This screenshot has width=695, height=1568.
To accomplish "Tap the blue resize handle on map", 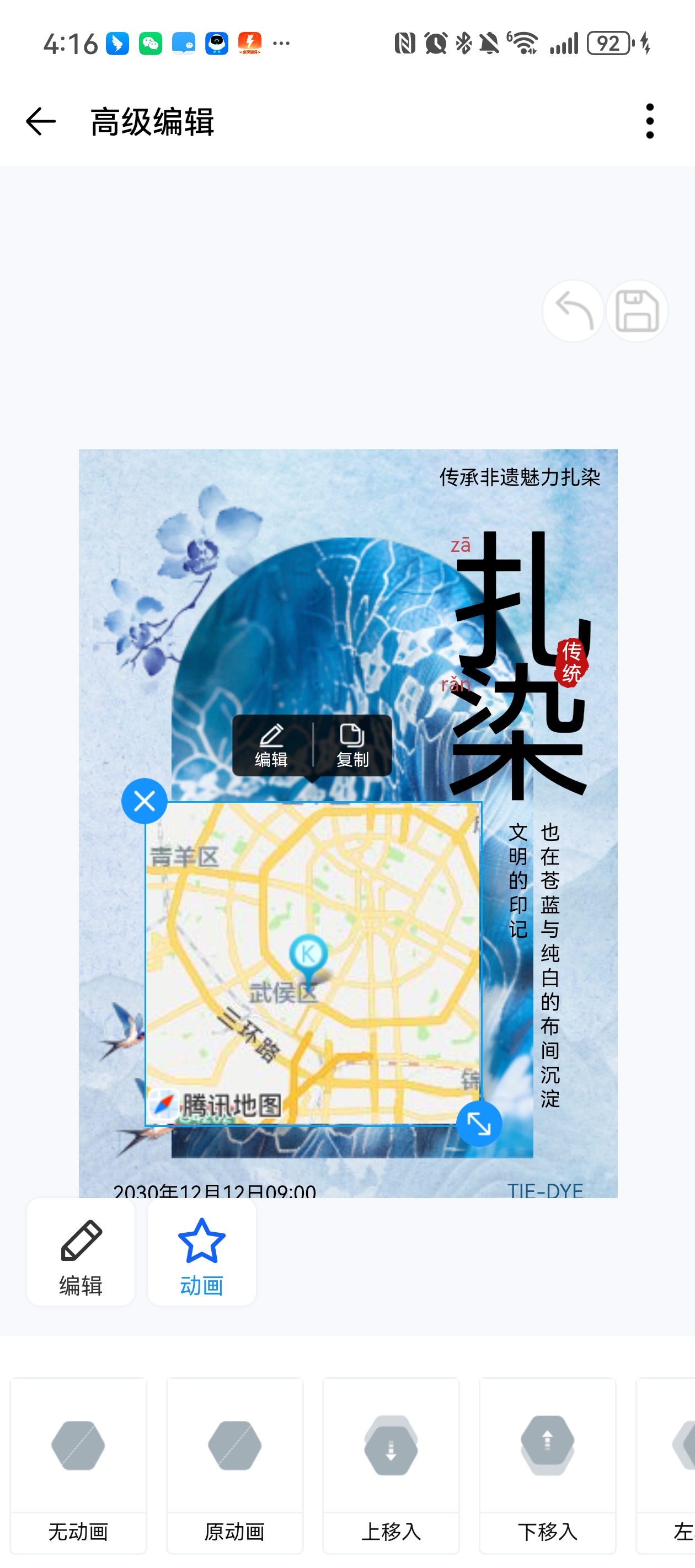I will (x=479, y=1124).
